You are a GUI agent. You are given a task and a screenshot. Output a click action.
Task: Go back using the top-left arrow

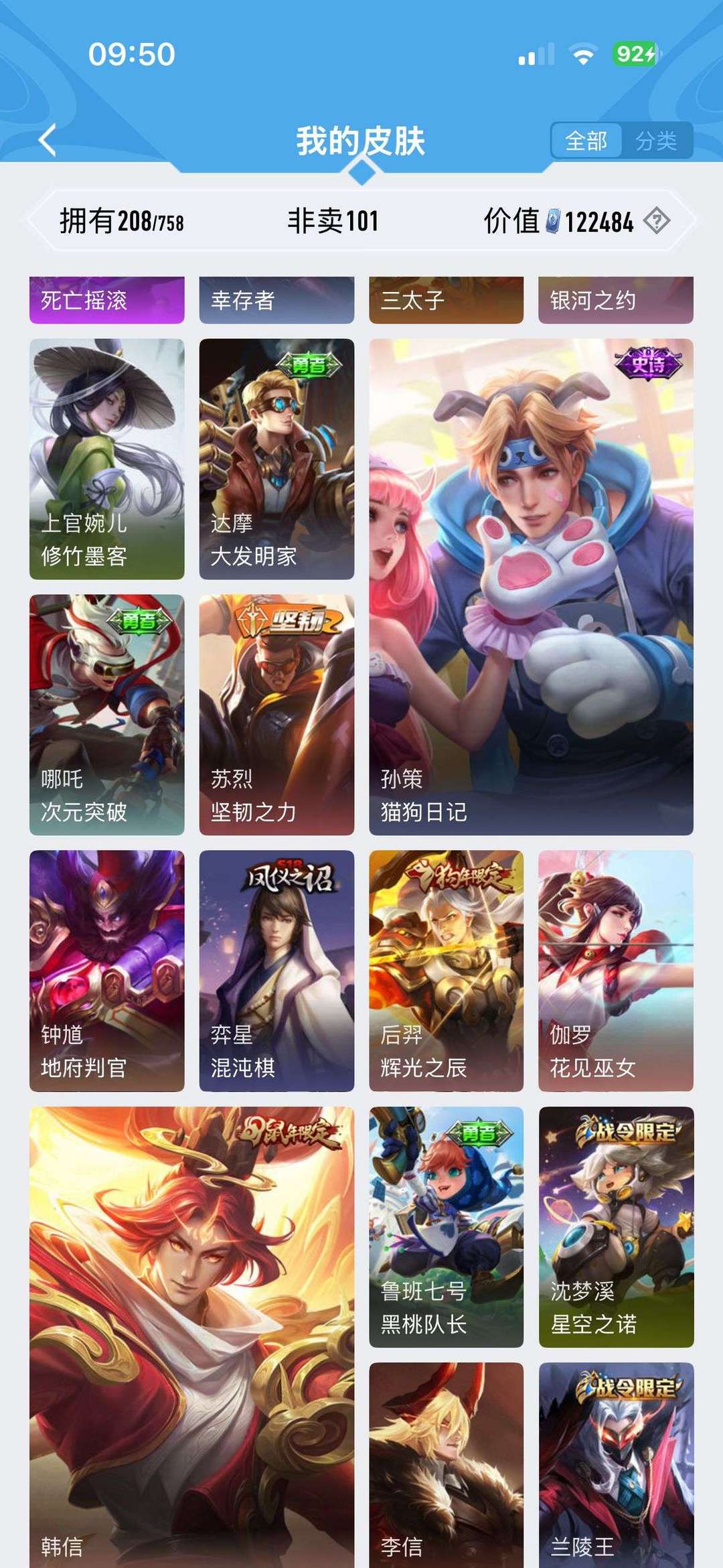48,141
